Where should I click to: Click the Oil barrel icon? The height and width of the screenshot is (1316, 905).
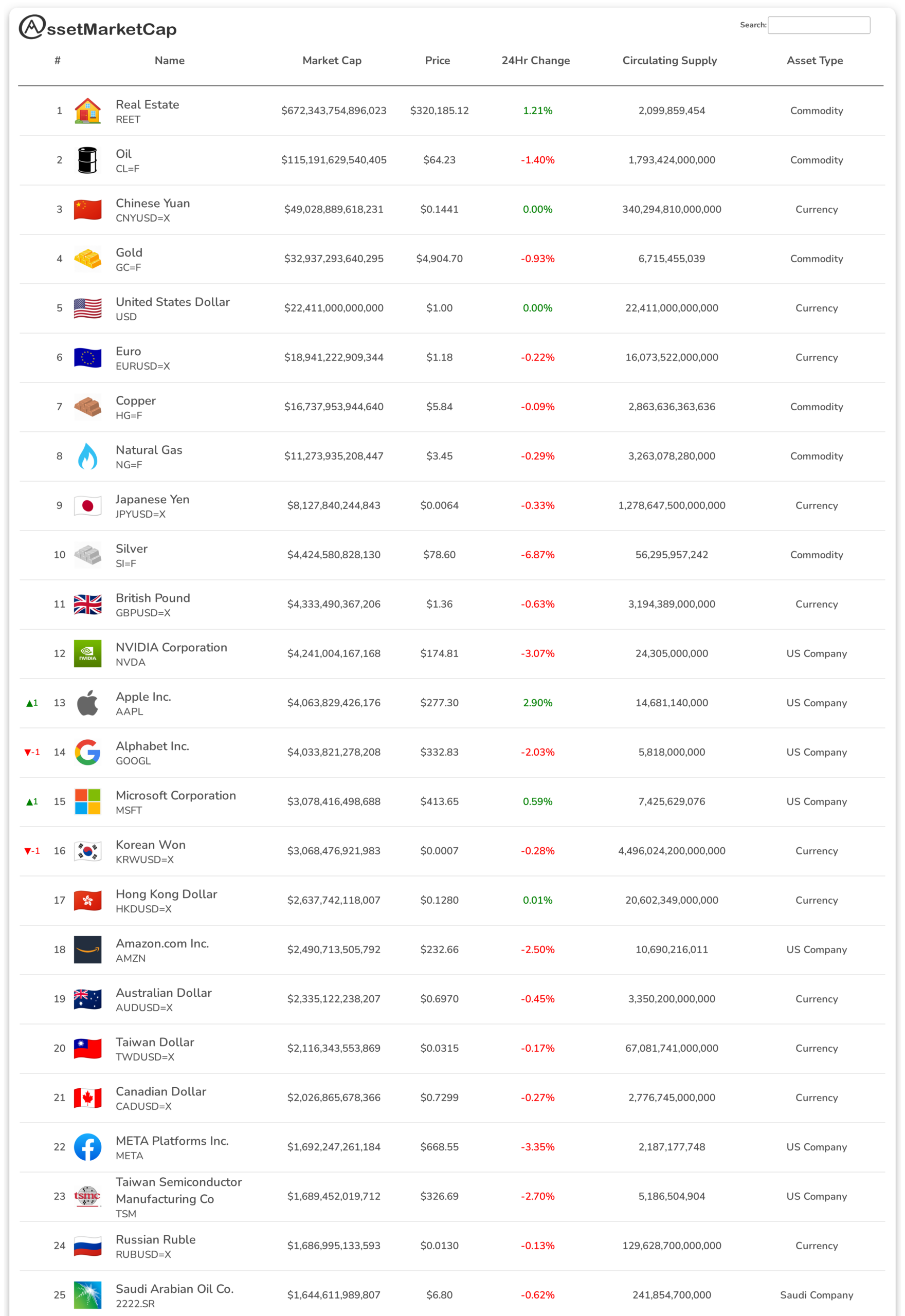pyautogui.click(x=87, y=160)
